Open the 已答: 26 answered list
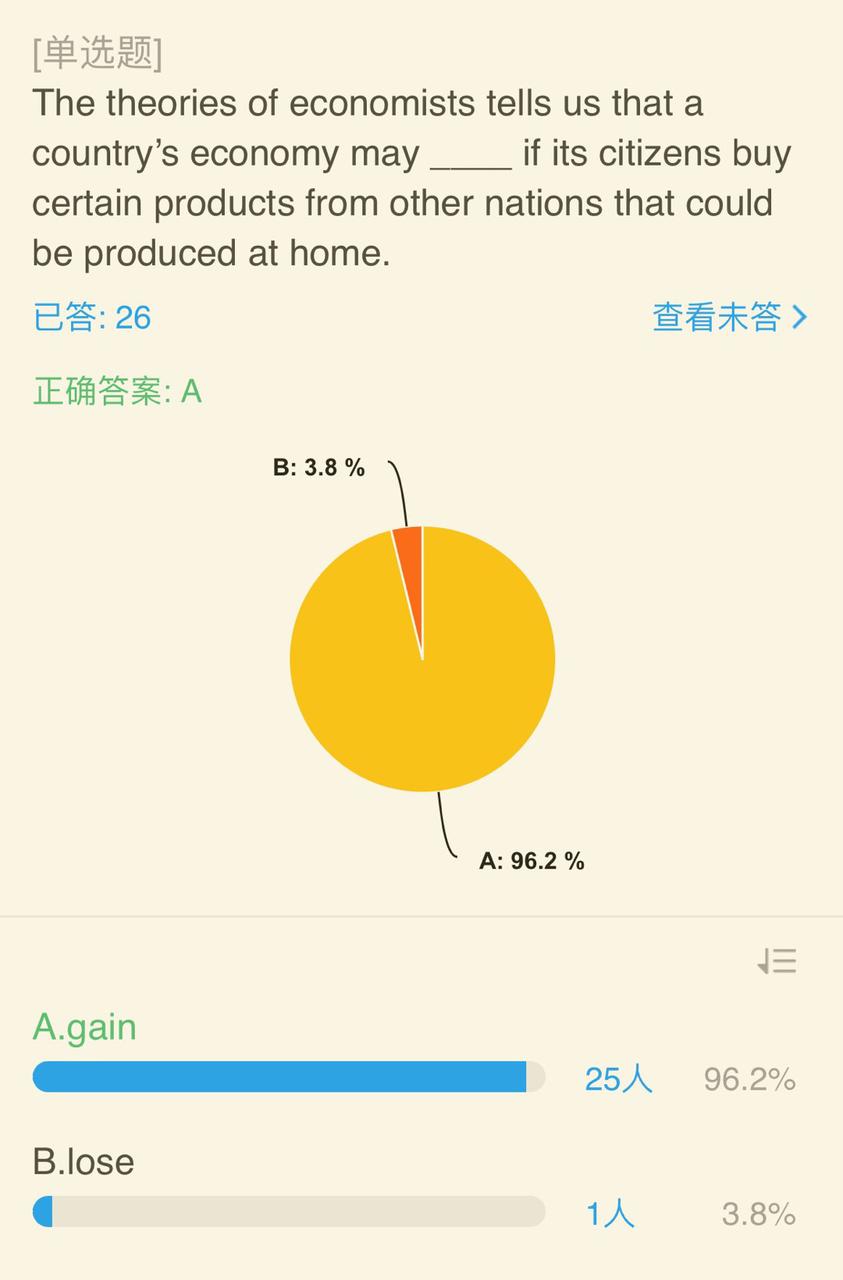The image size is (843, 1280). point(92,317)
